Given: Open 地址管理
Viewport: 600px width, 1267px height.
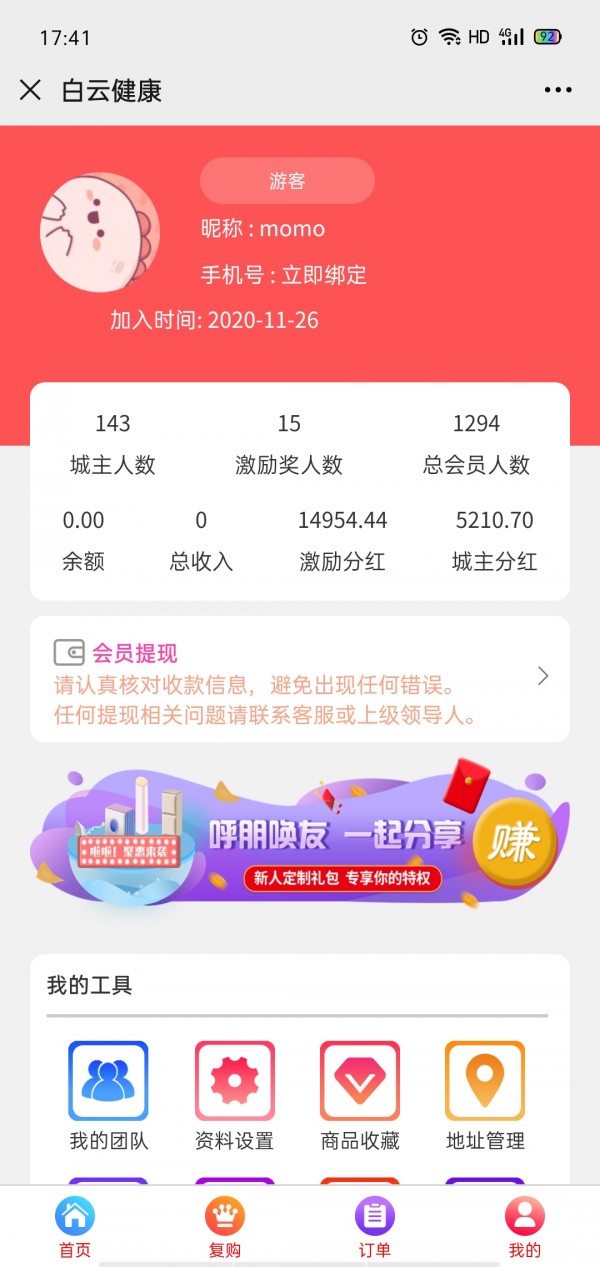Looking at the screenshot, I should pyautogui.click(x=485, y=1095).
